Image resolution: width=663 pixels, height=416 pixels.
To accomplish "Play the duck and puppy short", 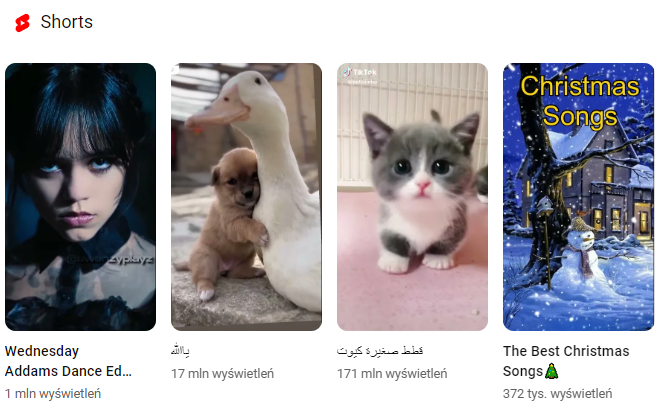I will [x=246, y=197].
